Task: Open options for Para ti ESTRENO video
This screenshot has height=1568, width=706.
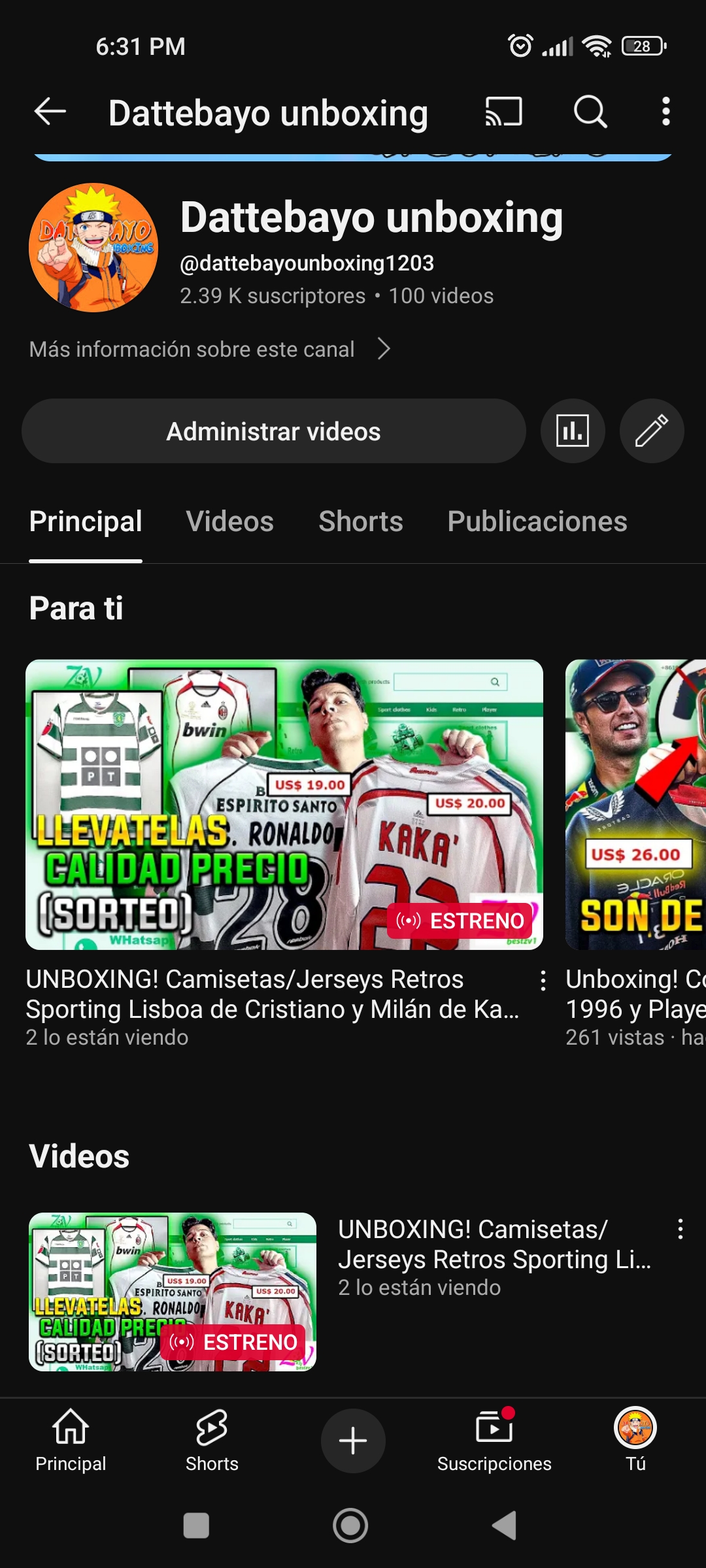Action: click(x=543, y=981)
